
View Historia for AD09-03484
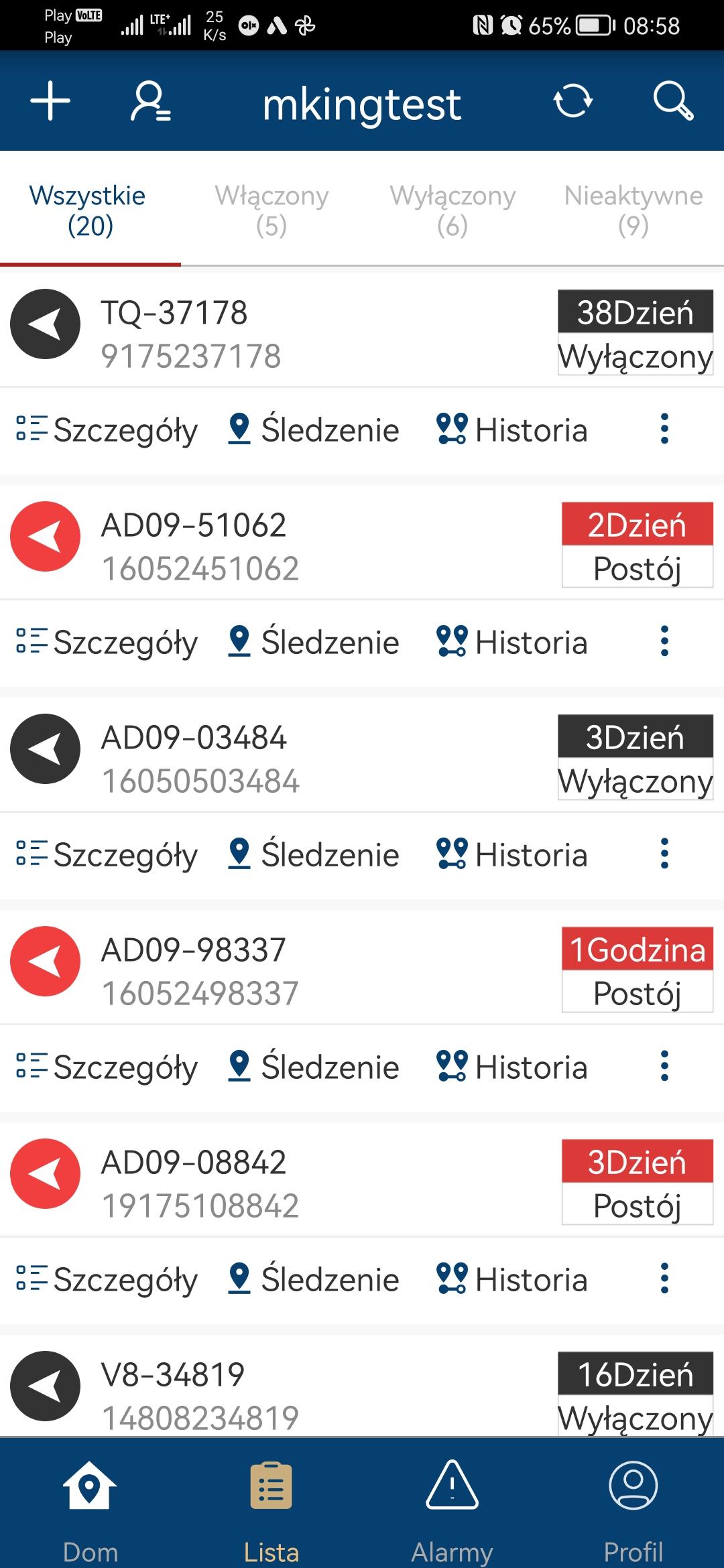click(x=512, y=854)
